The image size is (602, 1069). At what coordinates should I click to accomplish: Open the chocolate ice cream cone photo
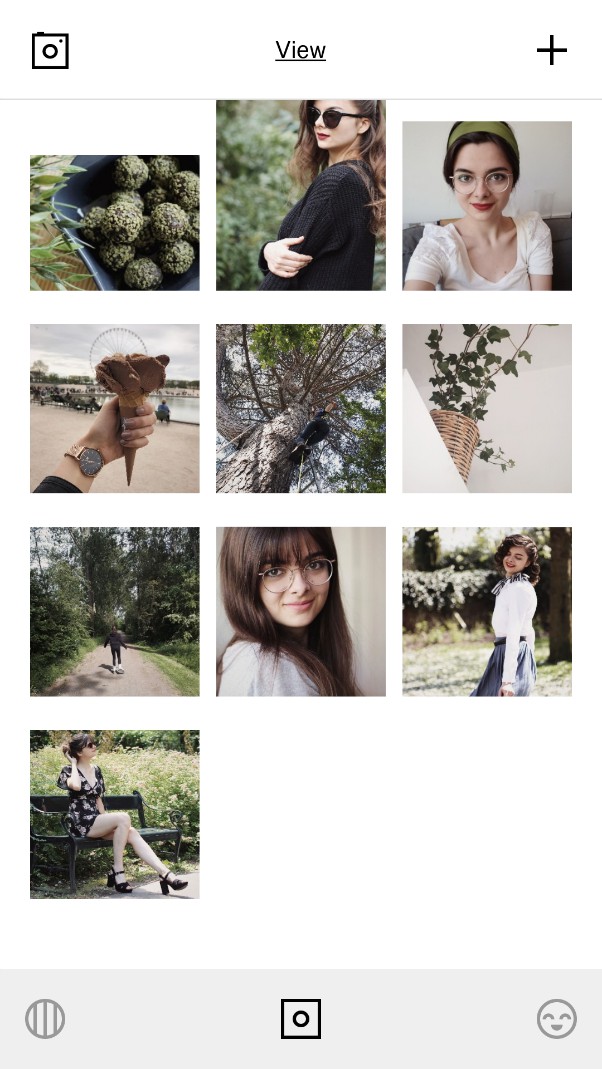[115, 408]
